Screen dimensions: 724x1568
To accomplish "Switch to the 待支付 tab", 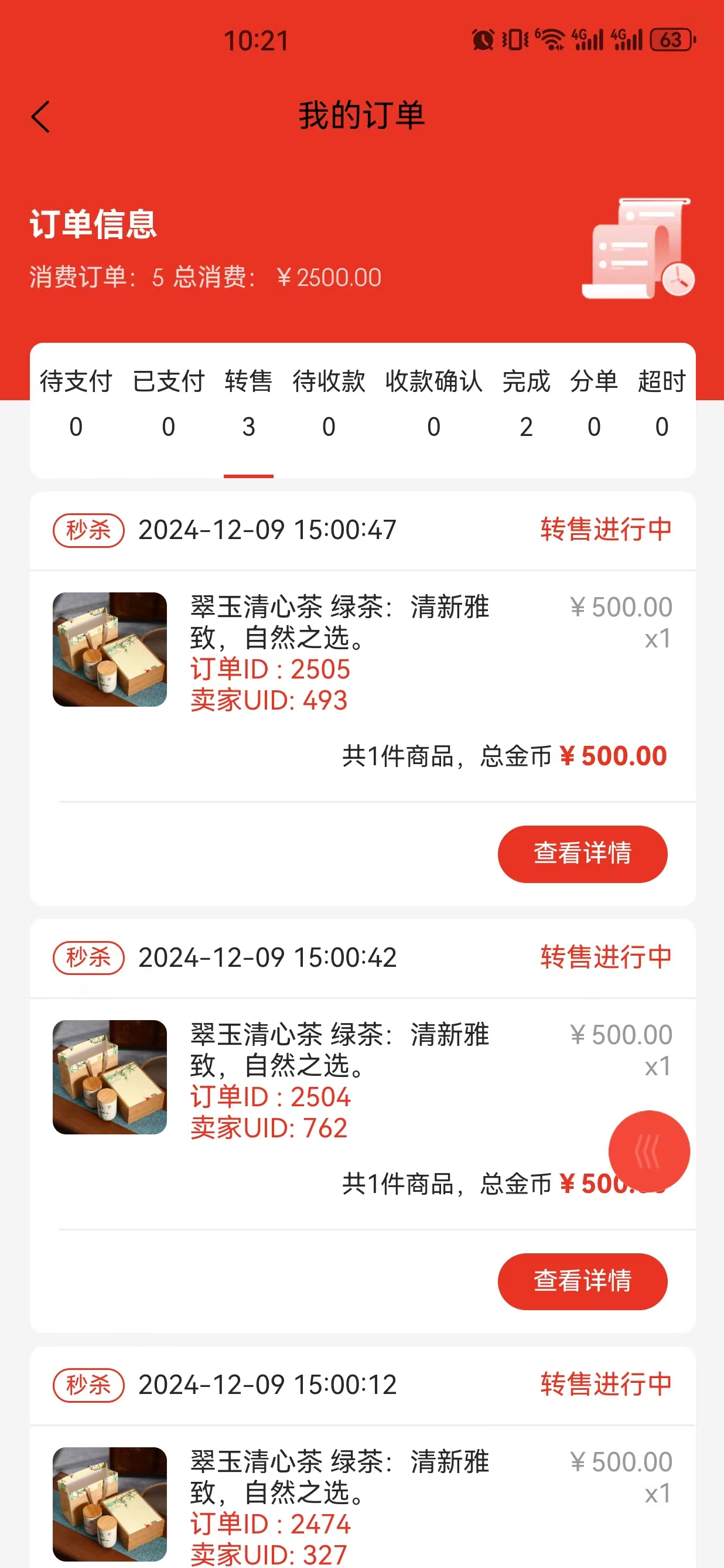I will coord(76,403).
